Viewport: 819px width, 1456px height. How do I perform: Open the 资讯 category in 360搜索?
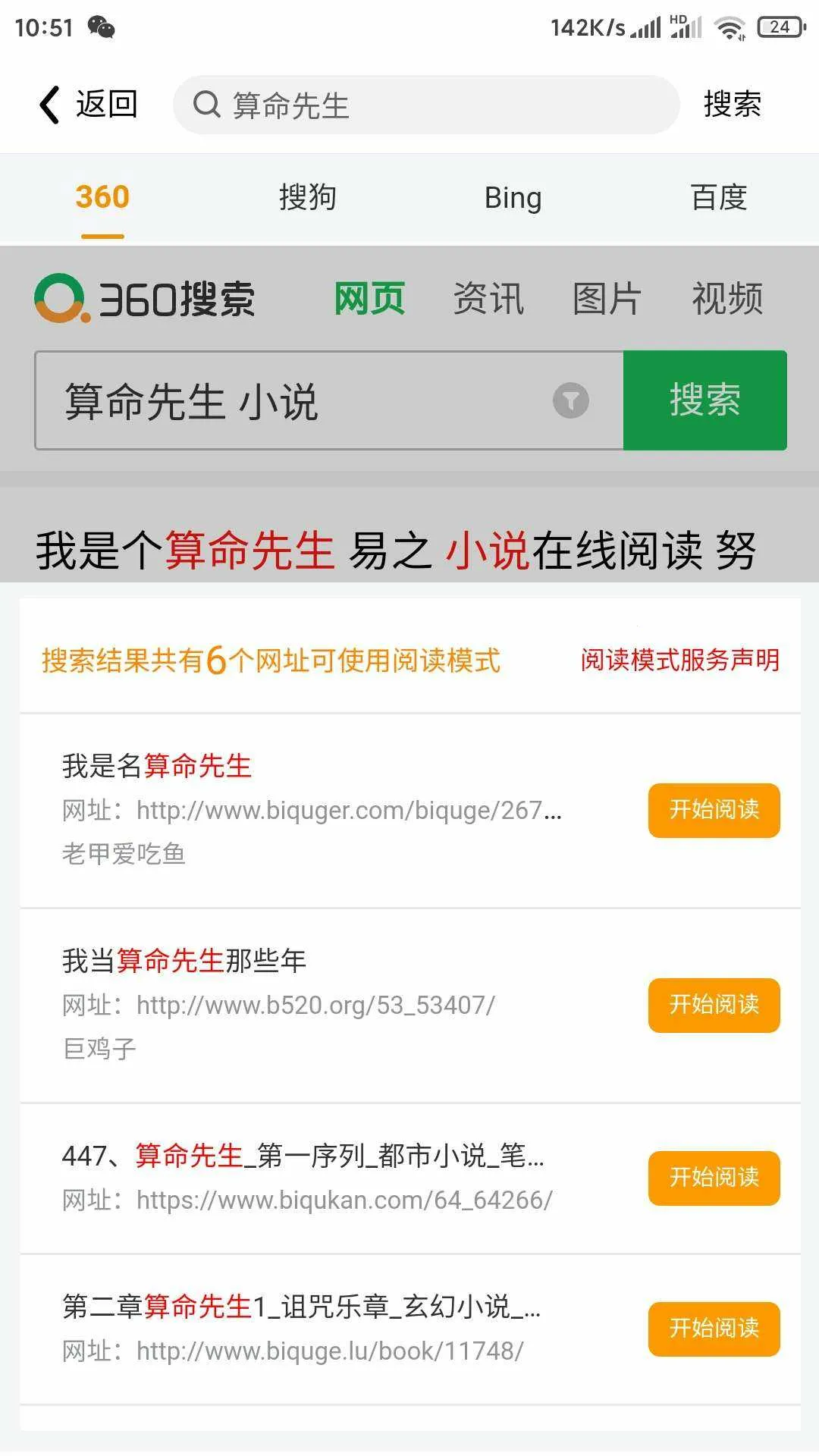pos(488,298)
